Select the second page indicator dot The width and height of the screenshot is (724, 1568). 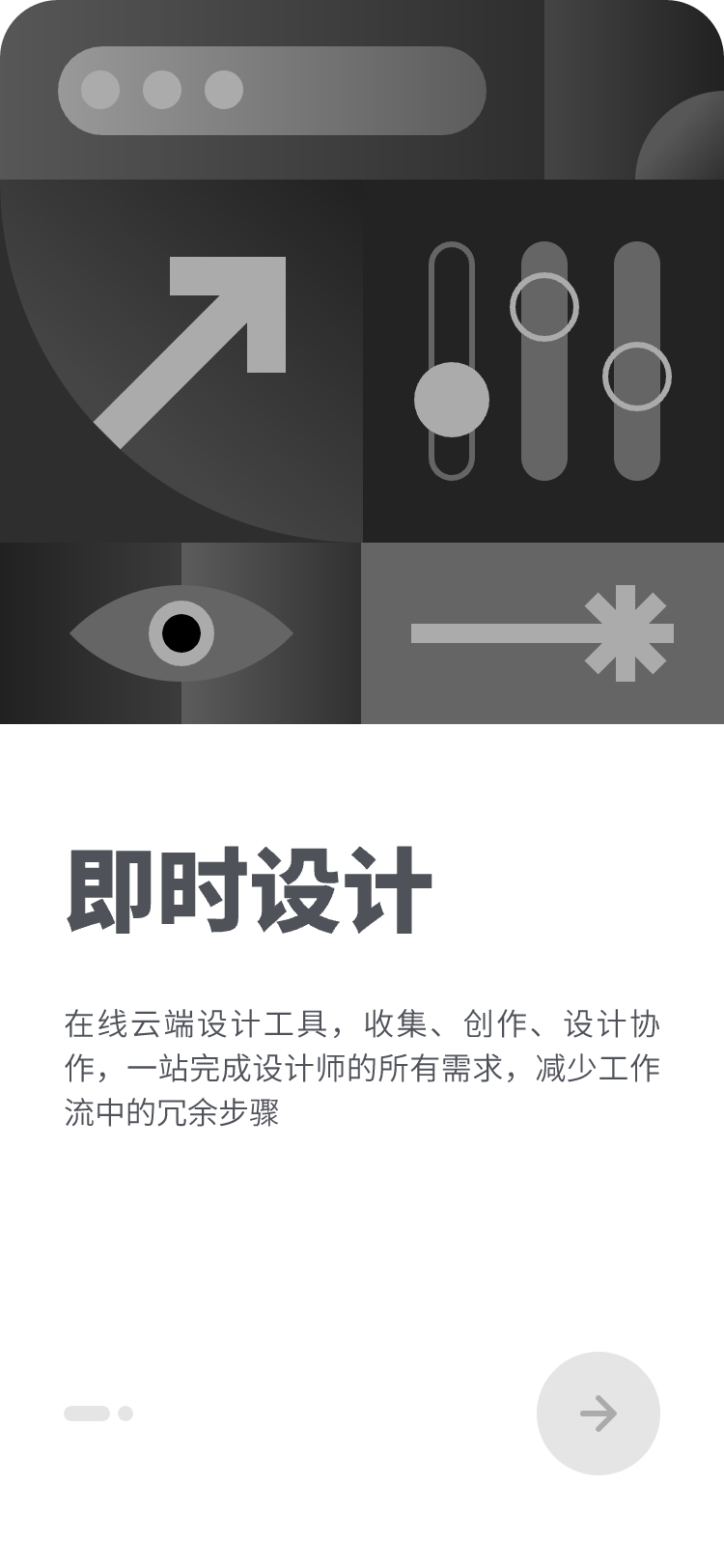[125, 1414]
